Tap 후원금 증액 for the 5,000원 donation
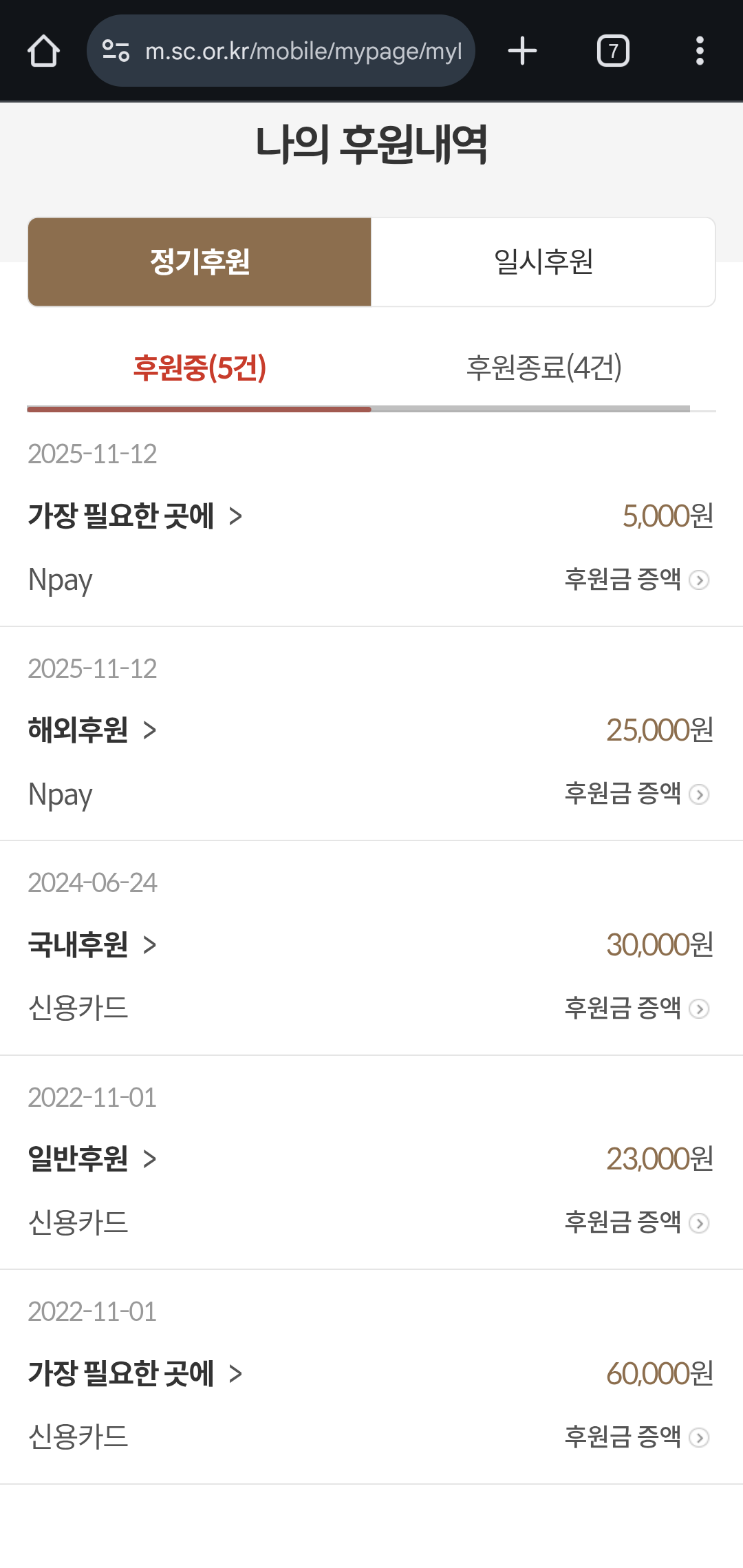The width and height of the screenshot is (743, 1568). pyautogui.click(x=636, y=580)
